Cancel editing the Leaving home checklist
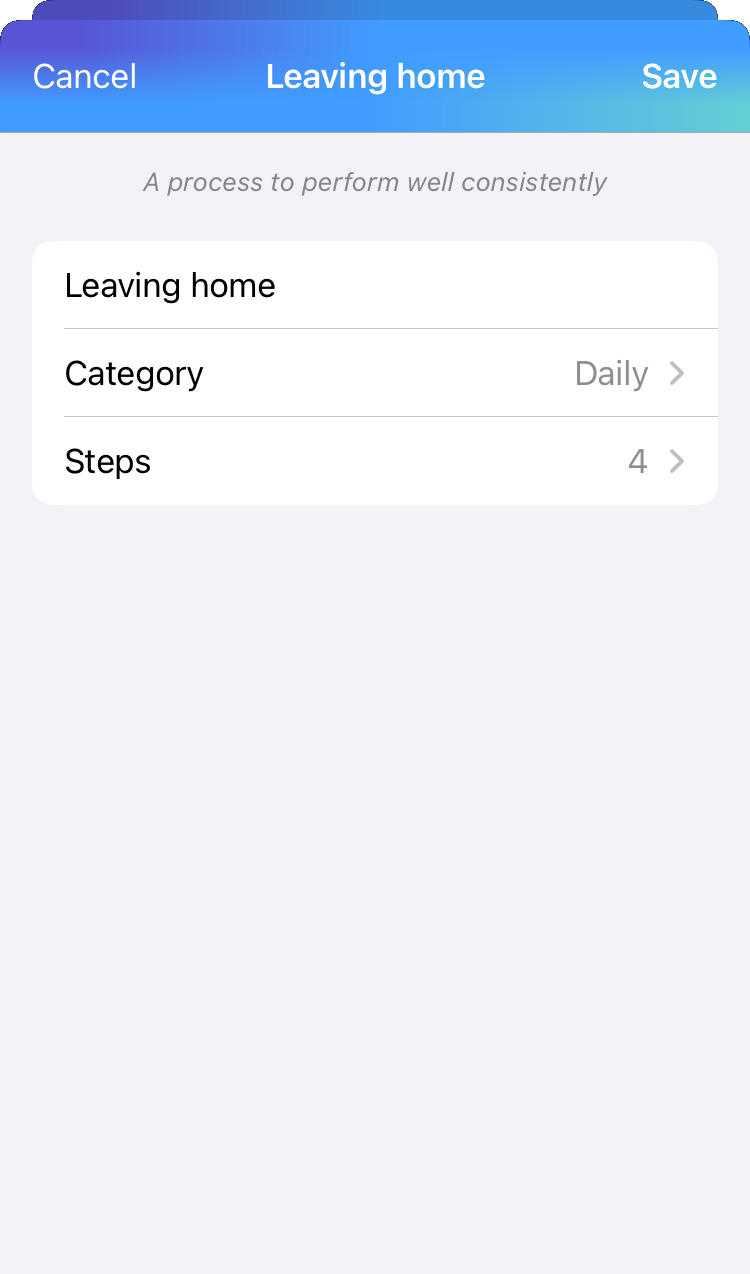Viewport: 750px width, 1274px height. pyautogui.click(x=85, y=77)
